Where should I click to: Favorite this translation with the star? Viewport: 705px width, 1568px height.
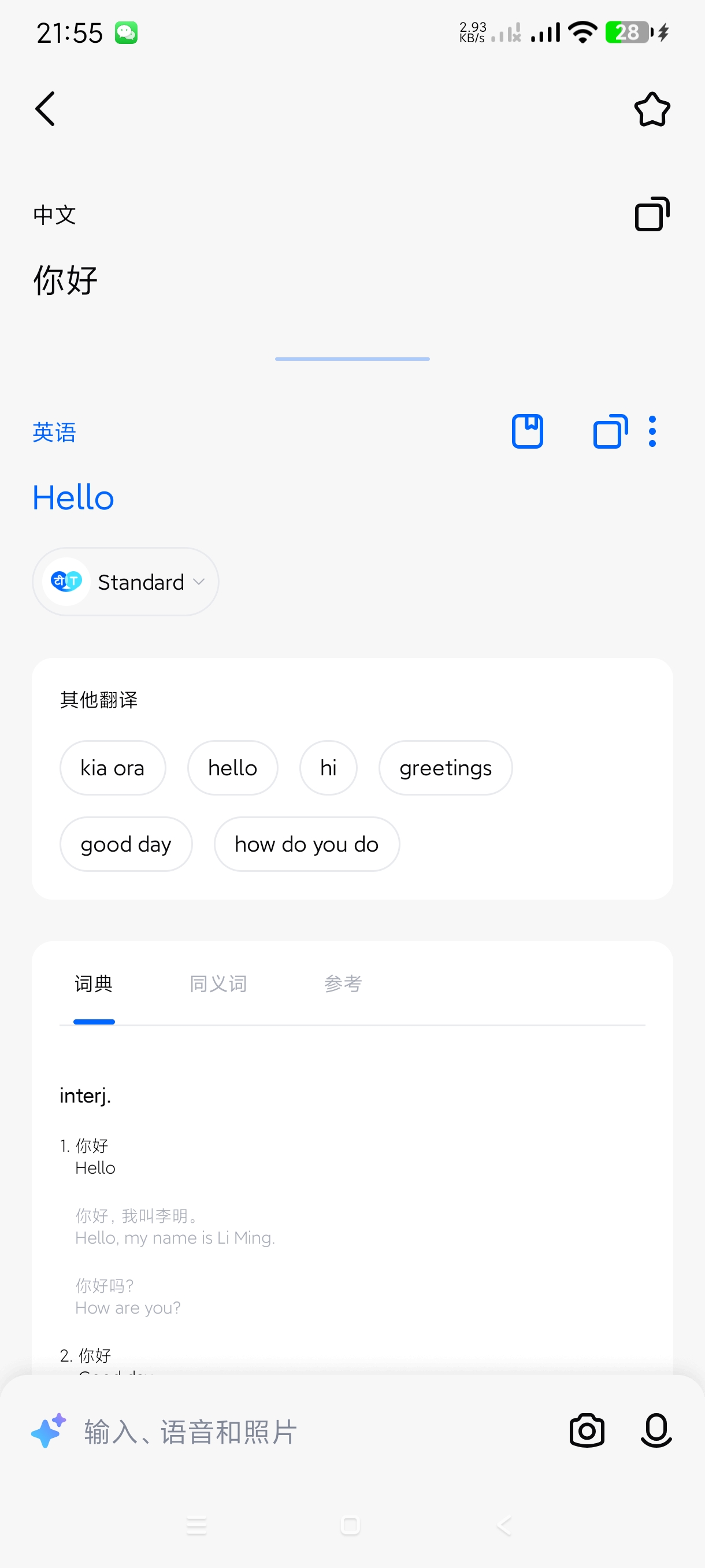click(x=651, y=110)
